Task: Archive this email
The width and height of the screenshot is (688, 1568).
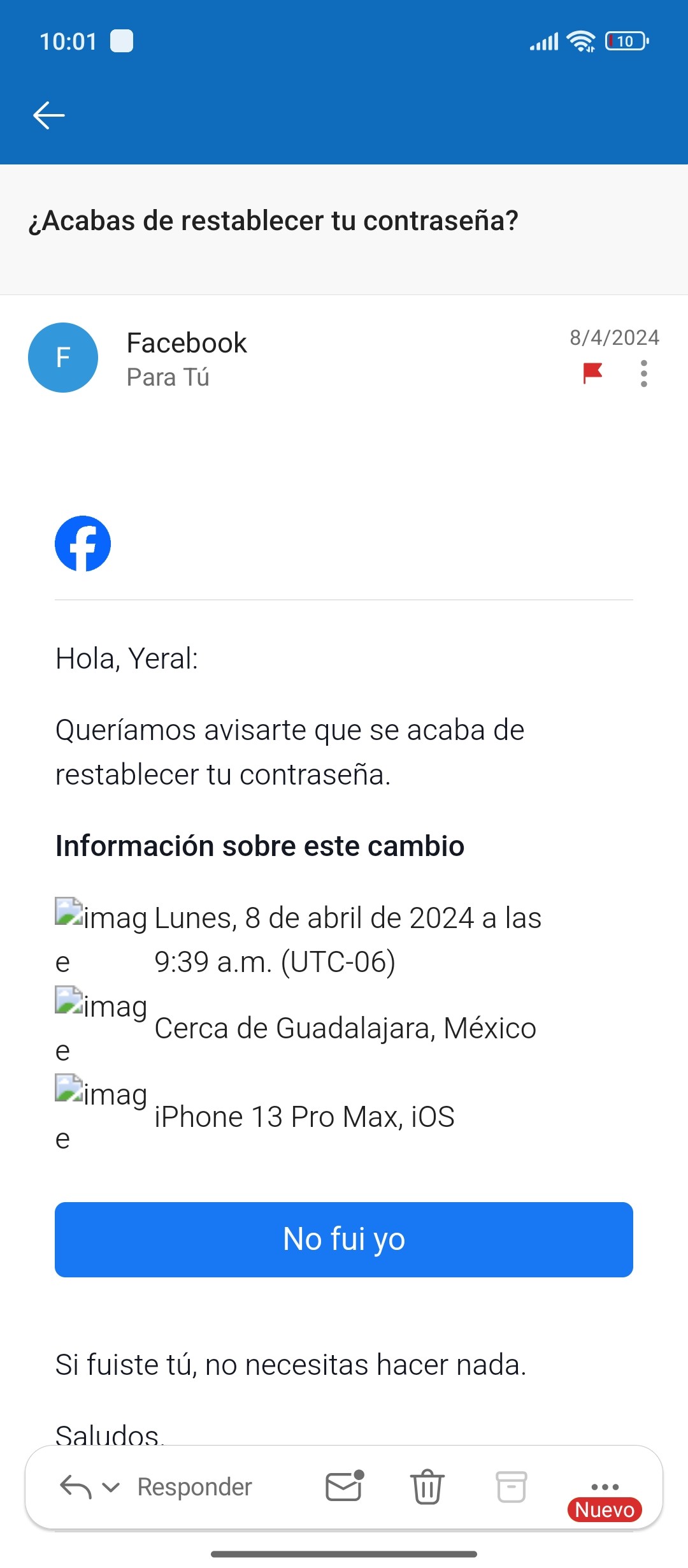Action: 511,1487
